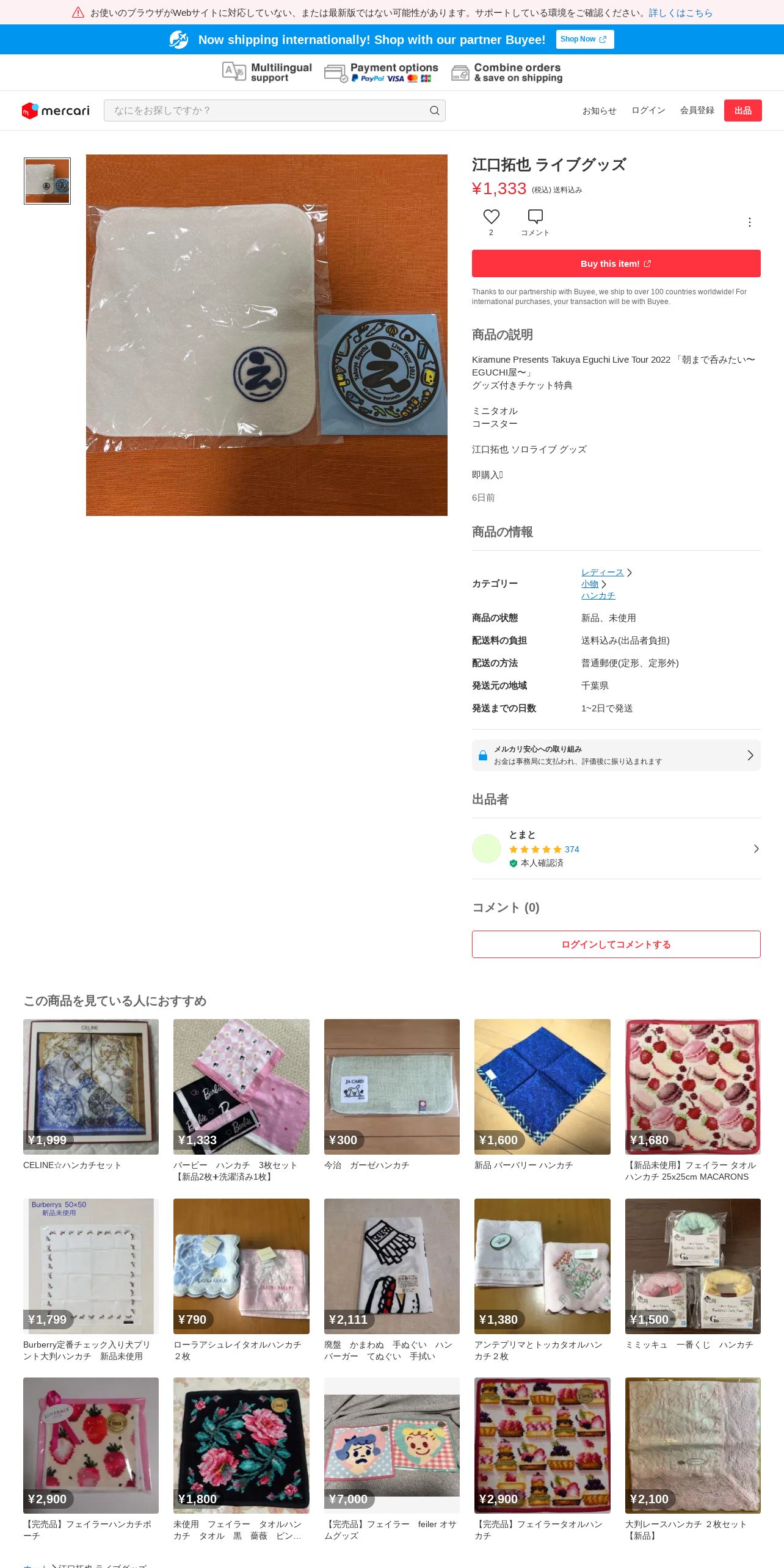Open the レディース category link

[602, 572]
